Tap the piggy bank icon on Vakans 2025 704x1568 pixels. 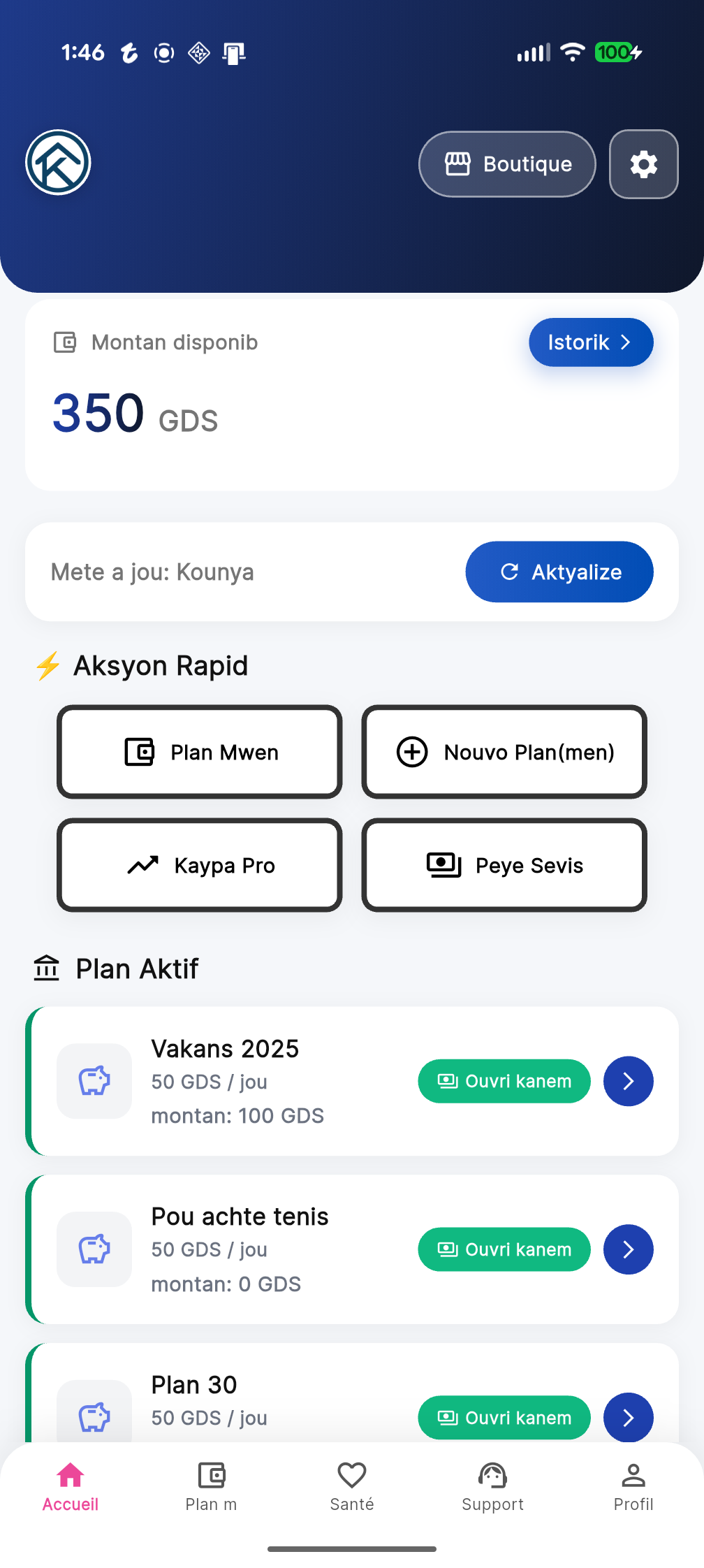point(94,1081)
